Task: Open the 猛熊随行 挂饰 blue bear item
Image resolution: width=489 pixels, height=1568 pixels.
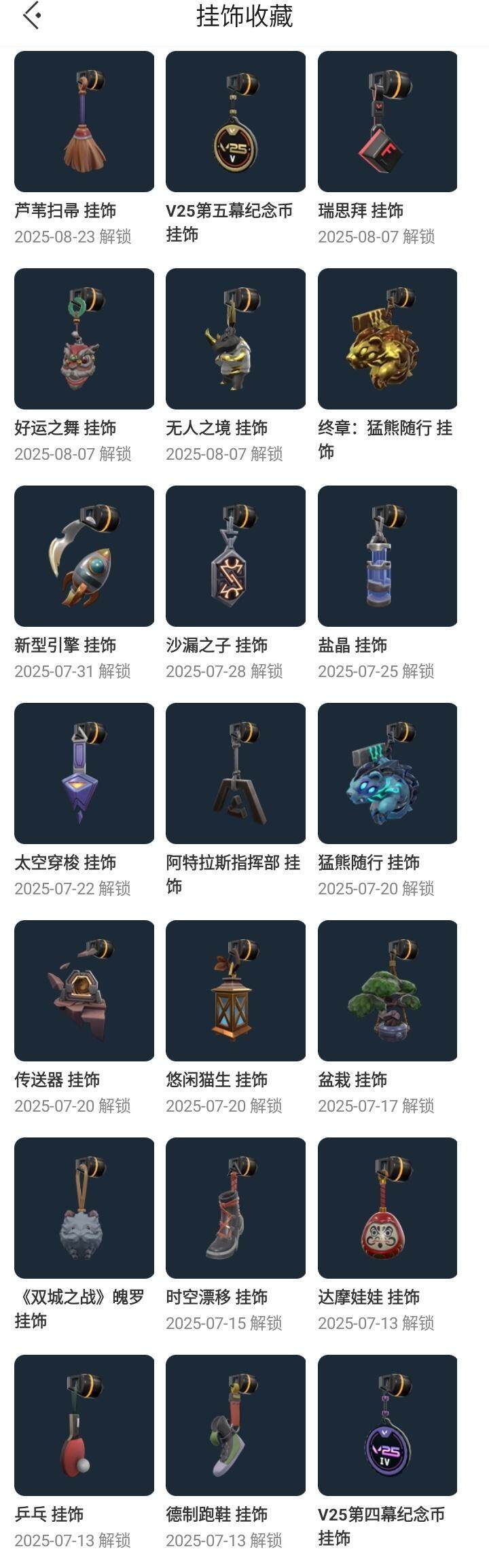Action: point(387,773)
